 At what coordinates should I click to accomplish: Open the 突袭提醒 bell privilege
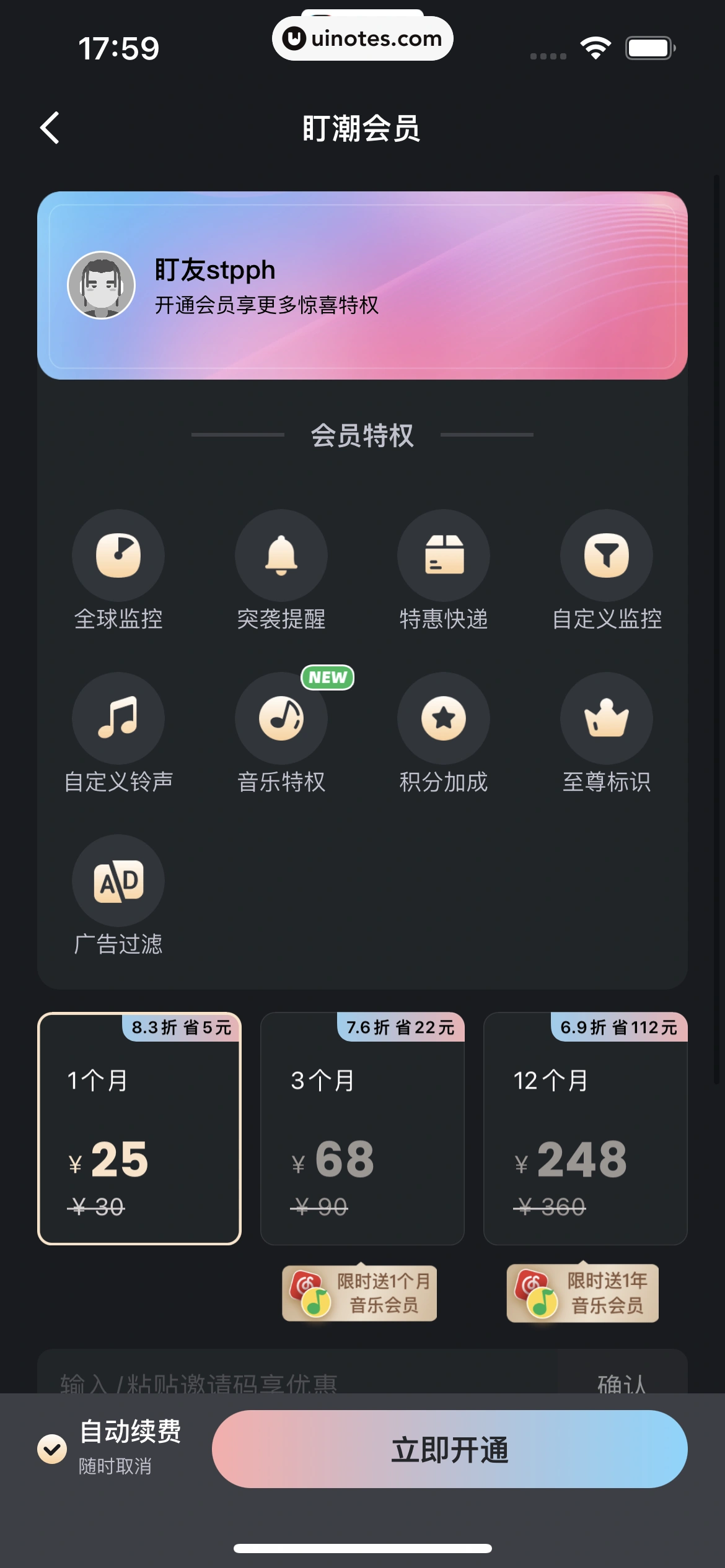pos(281,555)
